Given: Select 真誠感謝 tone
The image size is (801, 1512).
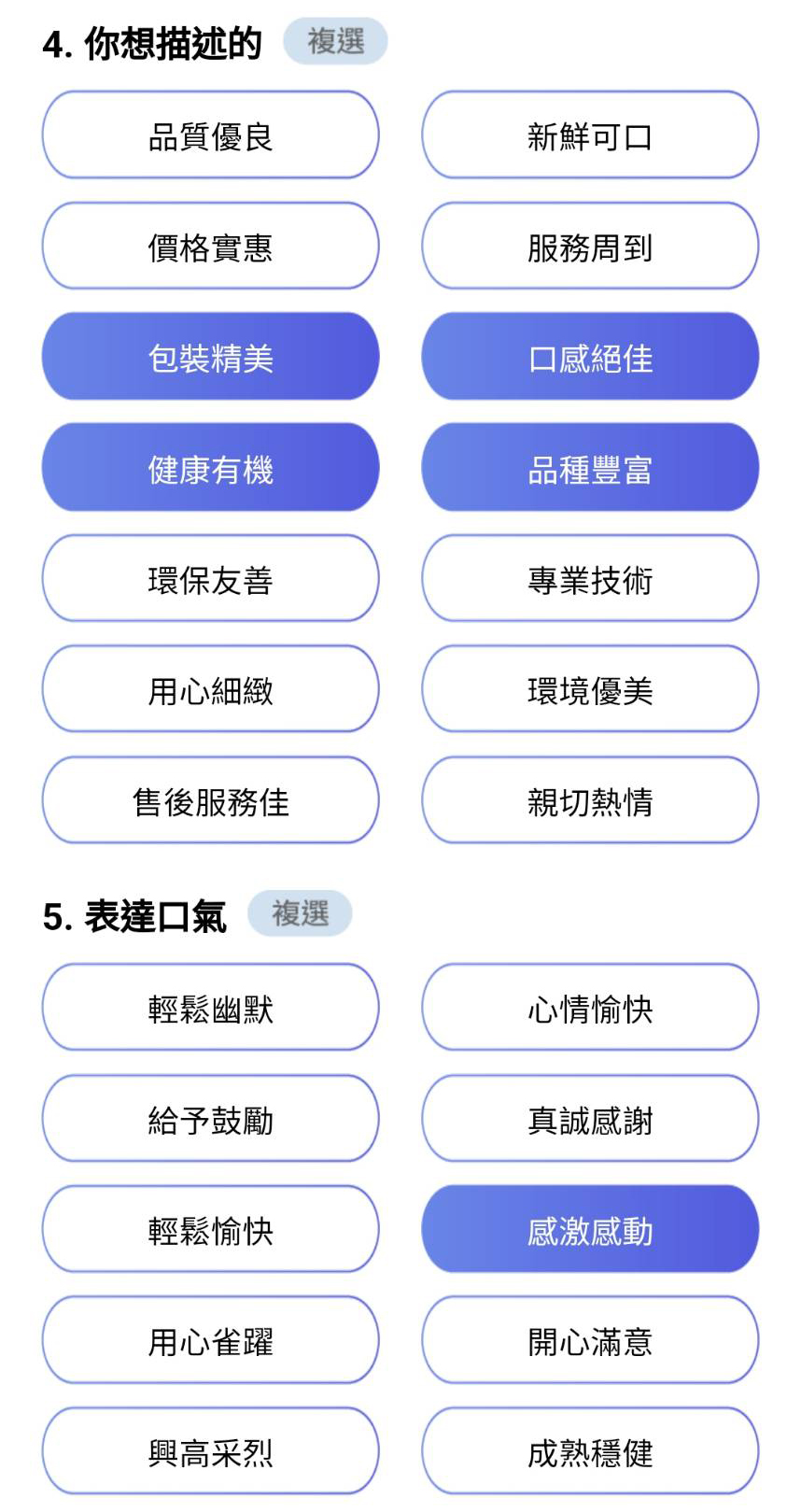Looking at the screenshot, I should pyautogui.click(x=590, y=1119).
